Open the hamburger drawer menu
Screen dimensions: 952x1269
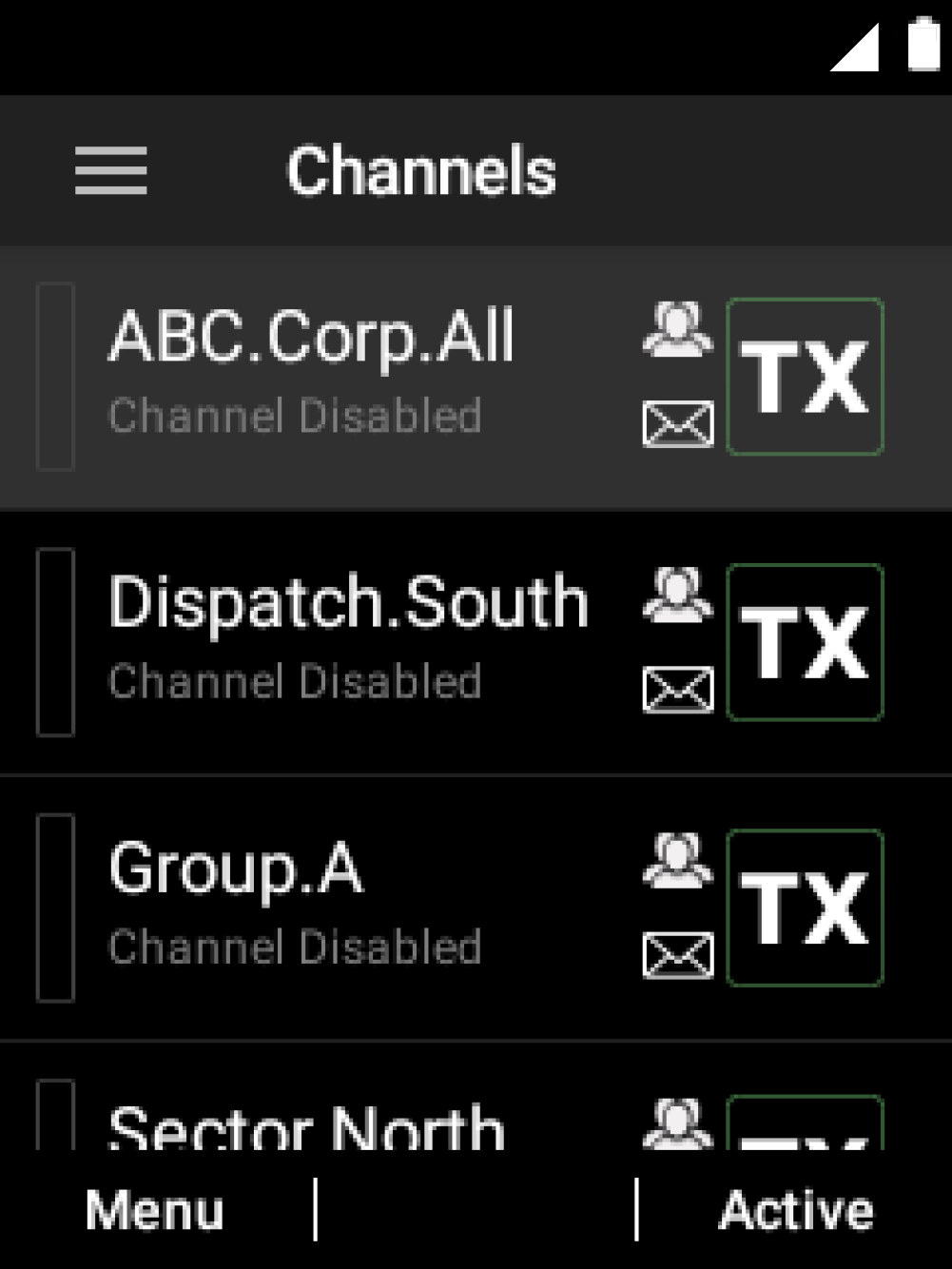click(111, 171)
